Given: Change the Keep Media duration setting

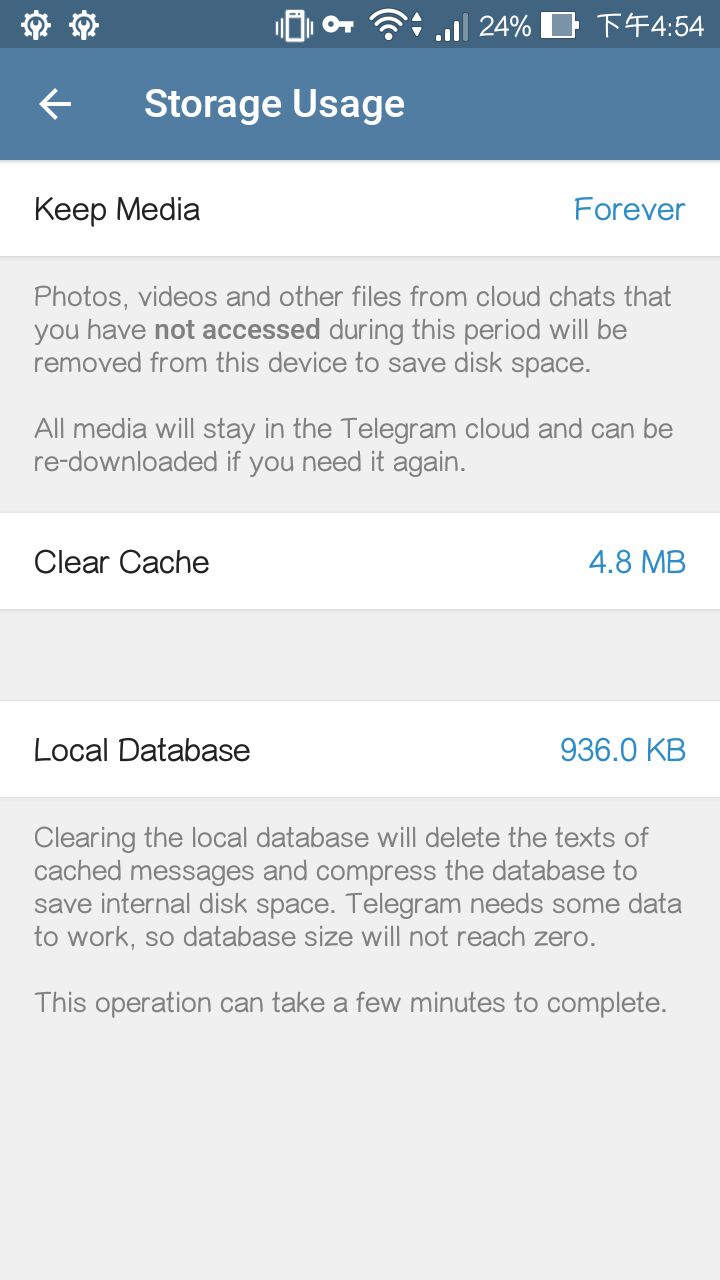Looking at the screenshot, I should click(360, 209).
